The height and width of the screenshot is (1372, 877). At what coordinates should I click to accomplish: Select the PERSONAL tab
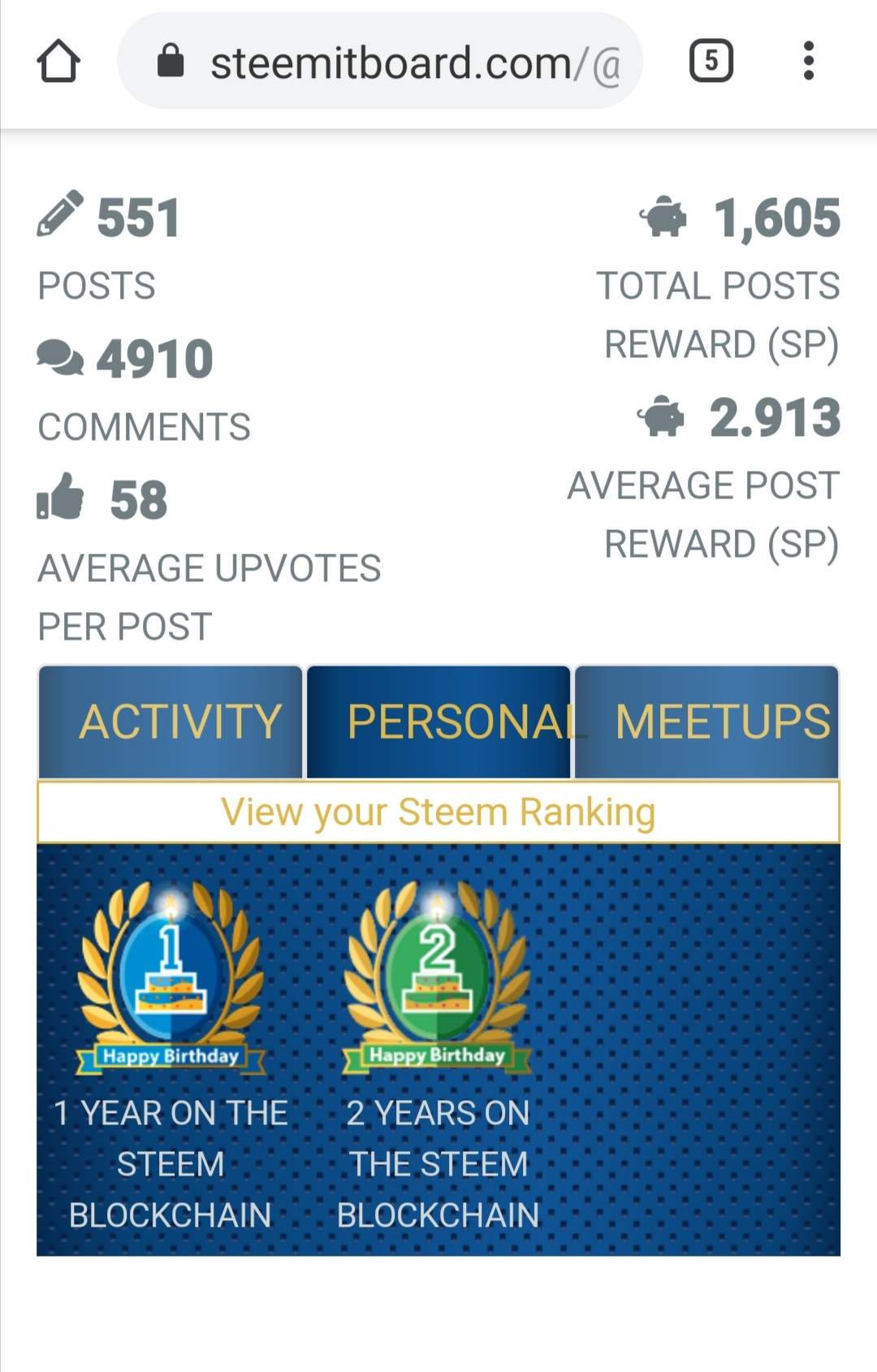[438, 723]
